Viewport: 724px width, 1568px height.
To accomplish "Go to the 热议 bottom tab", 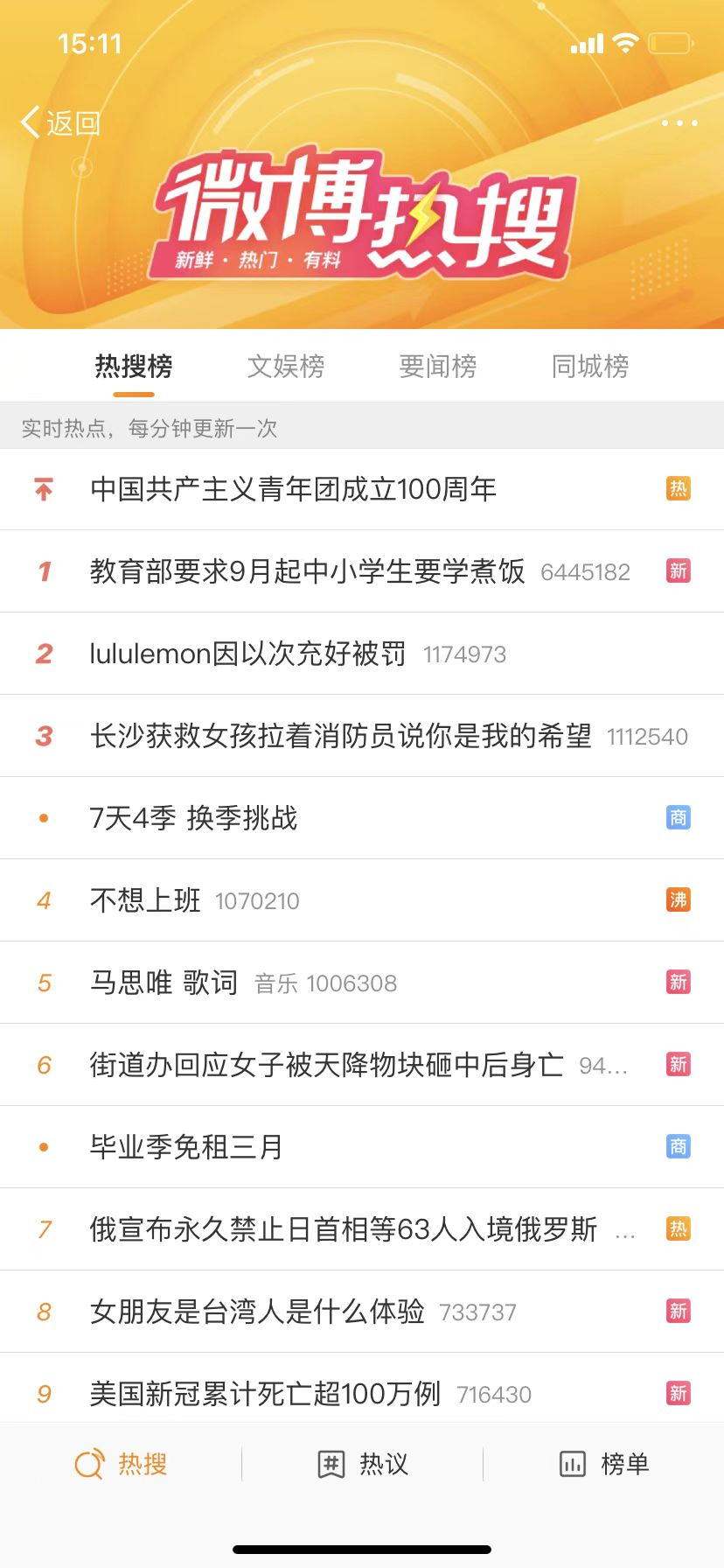I will pos(362,1464).
